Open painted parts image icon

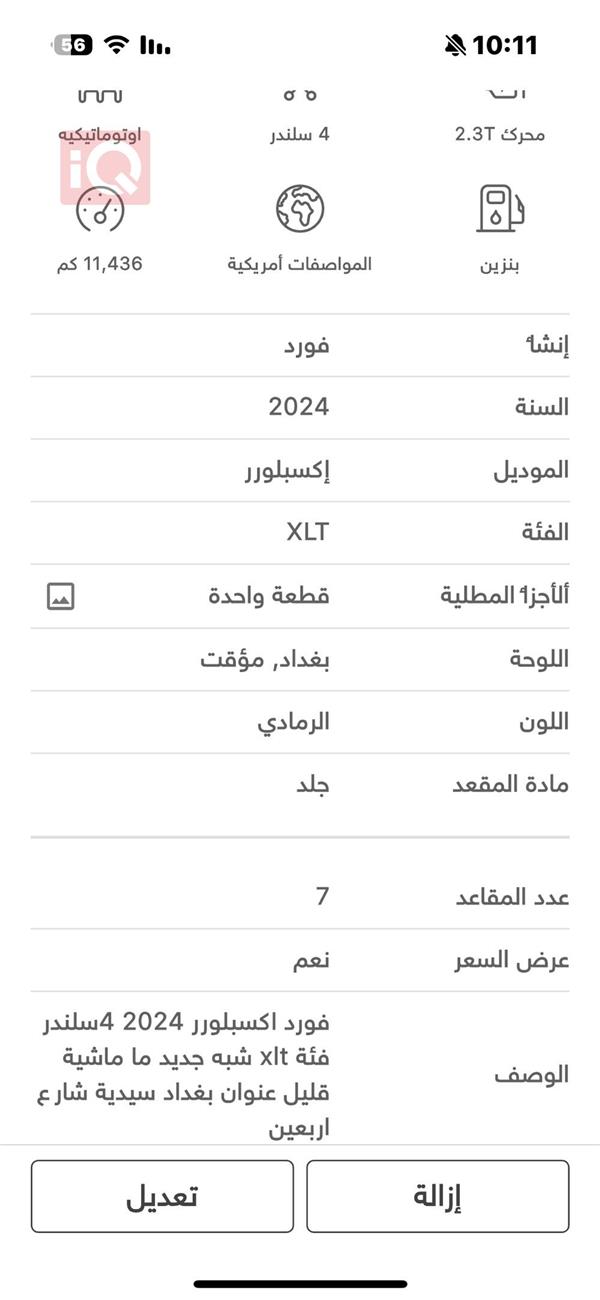pos(61,597)
